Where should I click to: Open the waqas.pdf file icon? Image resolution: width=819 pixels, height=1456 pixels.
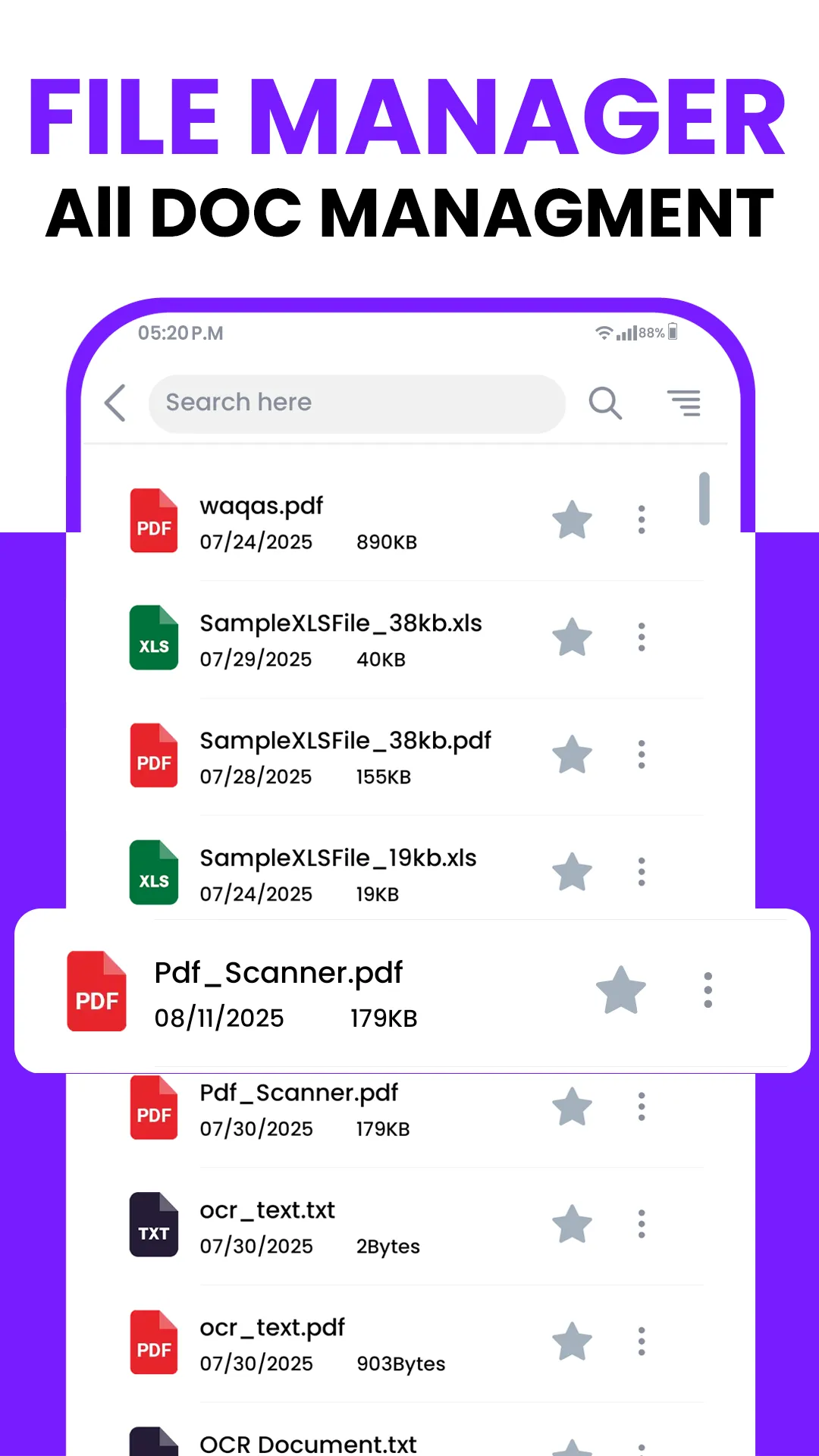153,519
